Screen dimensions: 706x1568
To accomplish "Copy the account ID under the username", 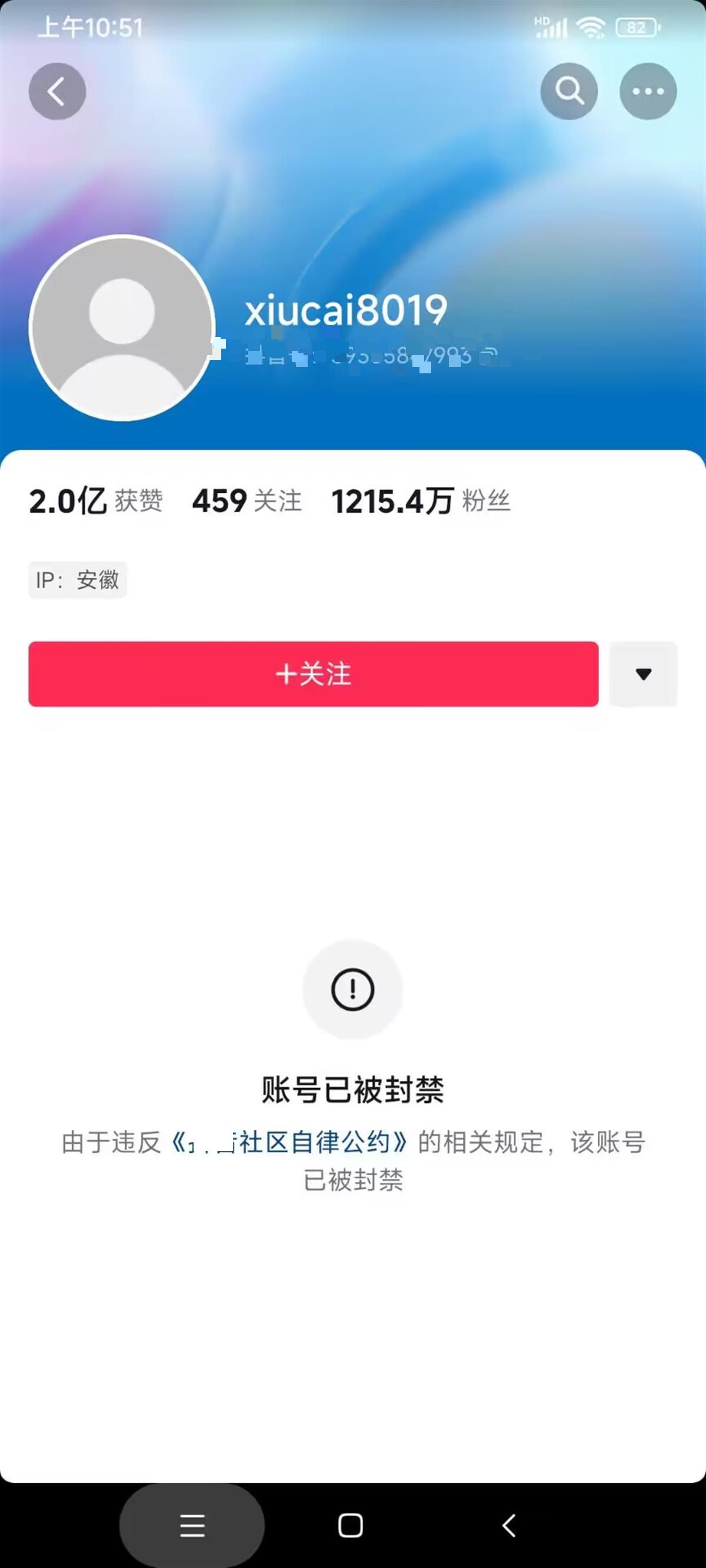I will click(x=488, y=356).
